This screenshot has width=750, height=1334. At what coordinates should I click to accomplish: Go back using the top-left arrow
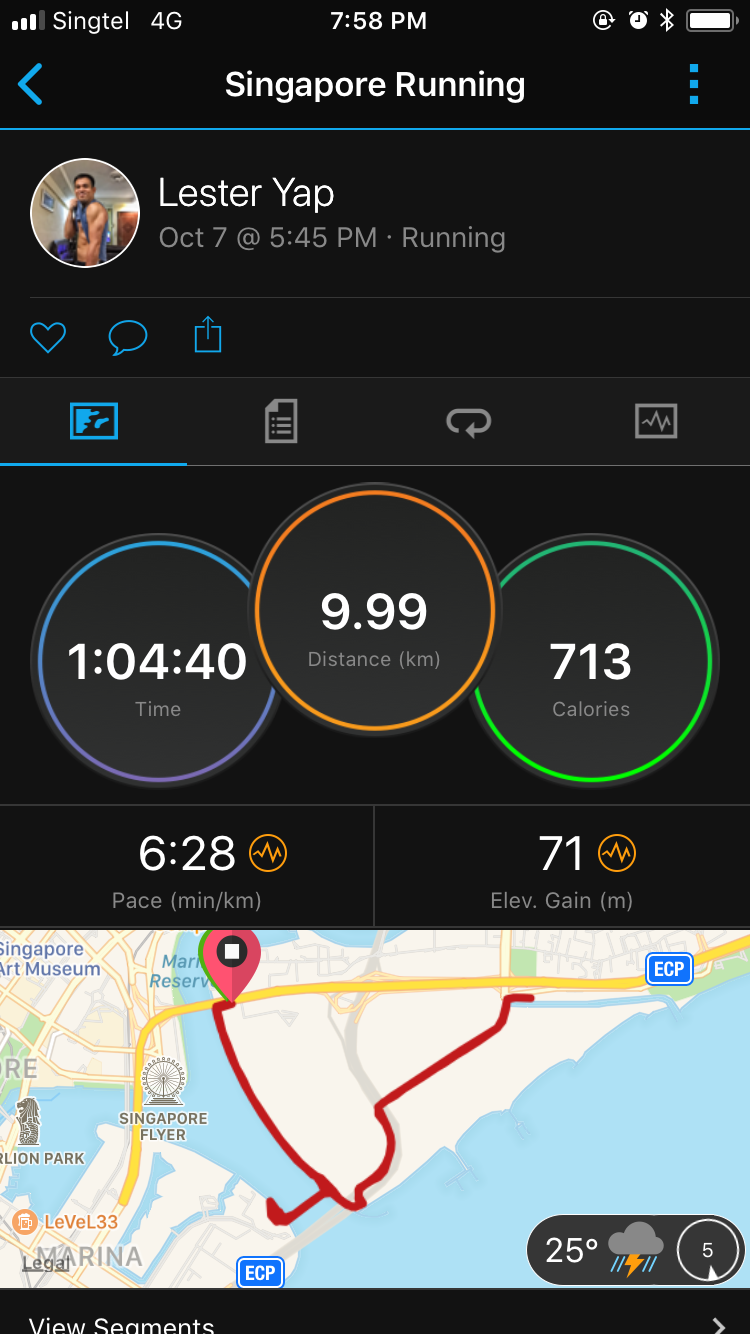coord(31,85)
